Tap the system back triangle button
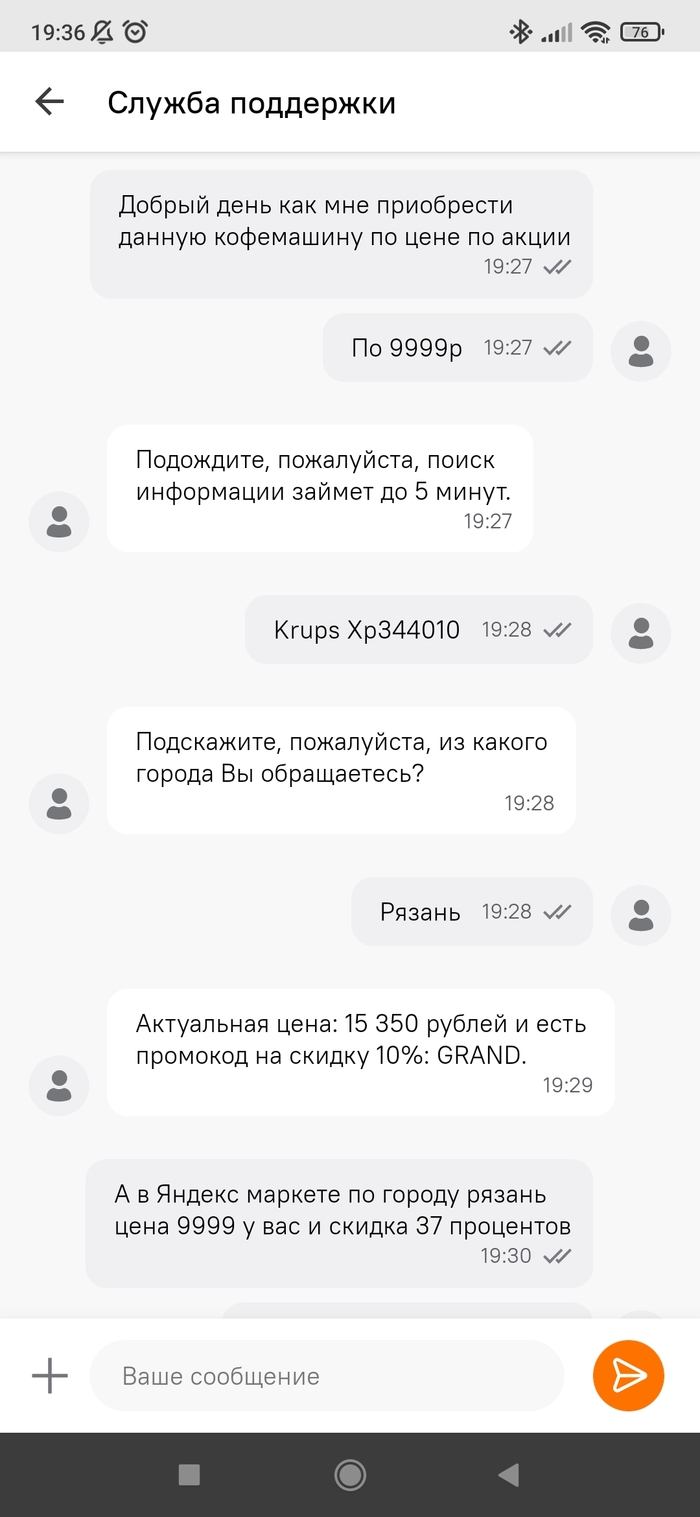The height and width of the screenshot is (1517, 700). [508, 1474]
